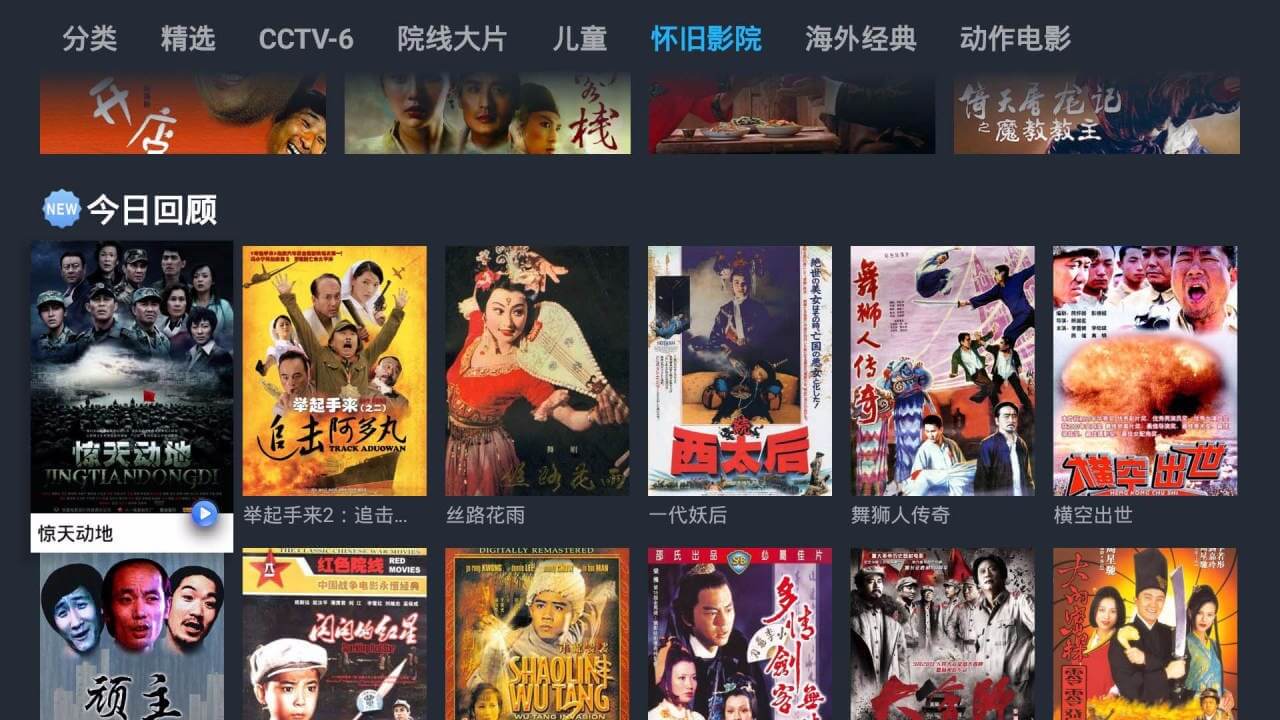
Task: Open the movie 一代妖后
Action: (x=739, y=371)
